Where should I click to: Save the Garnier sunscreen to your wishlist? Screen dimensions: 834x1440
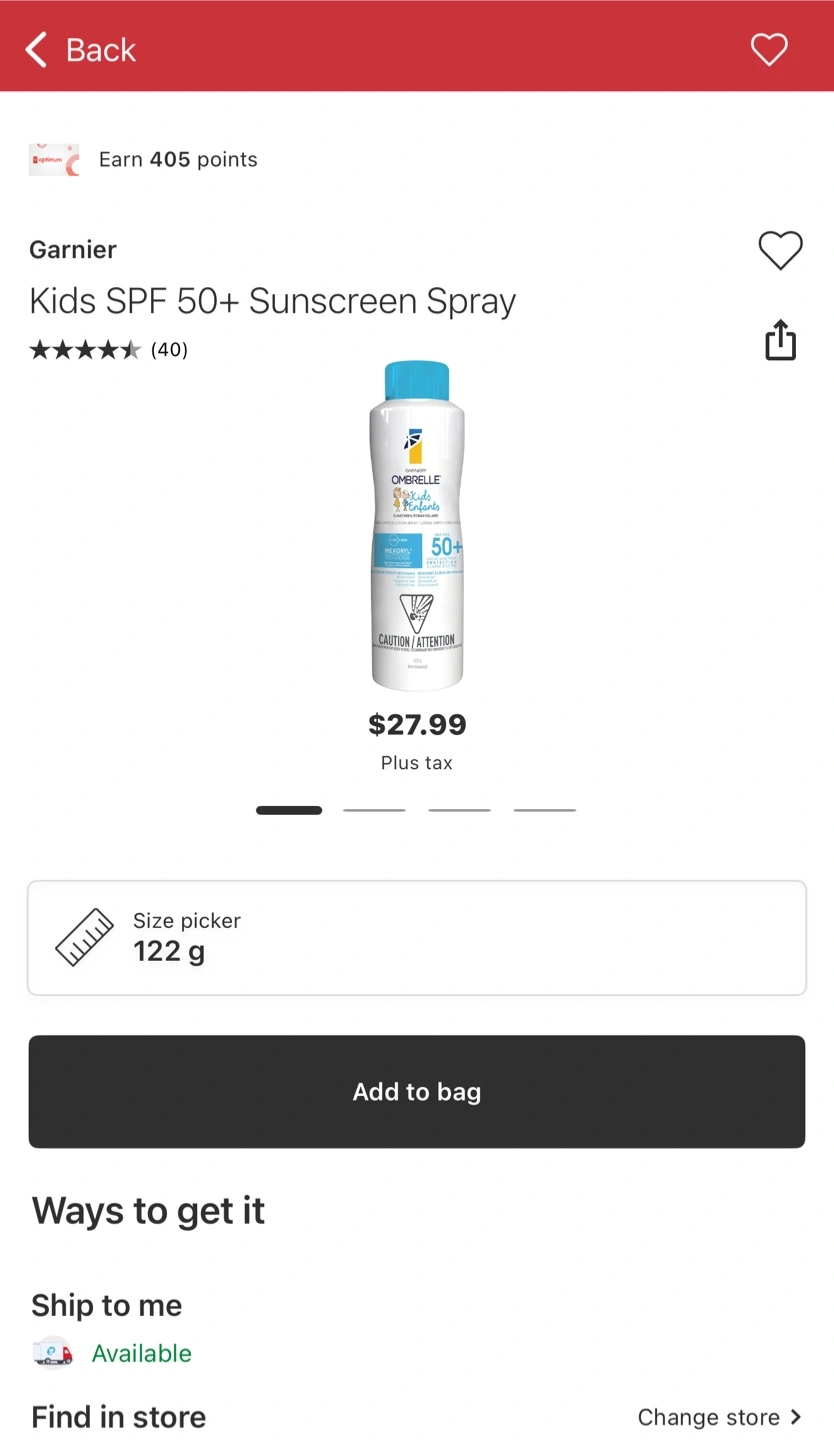[780, 250]
